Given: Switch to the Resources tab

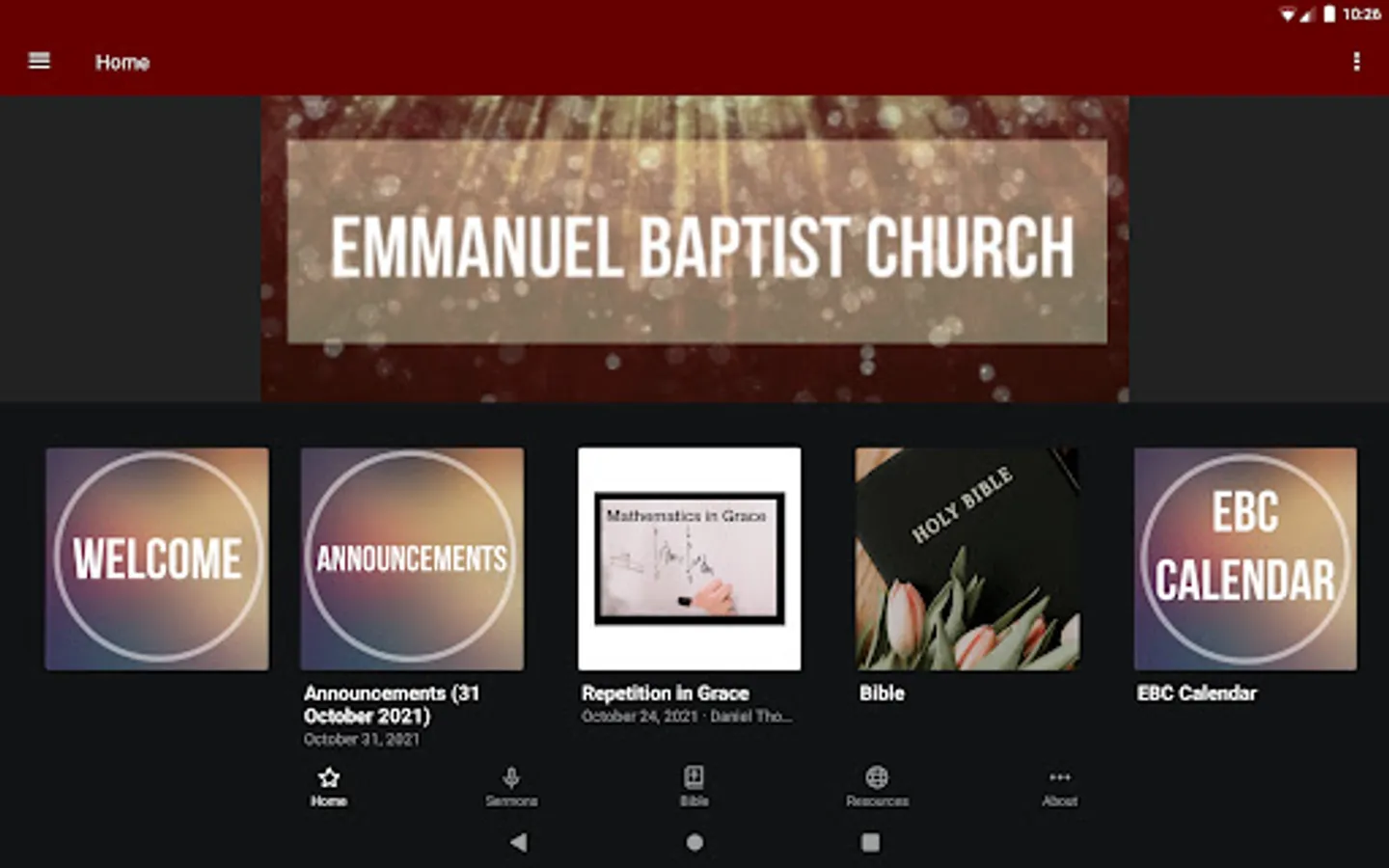Looking at the screenshot, I should point(877,786).
